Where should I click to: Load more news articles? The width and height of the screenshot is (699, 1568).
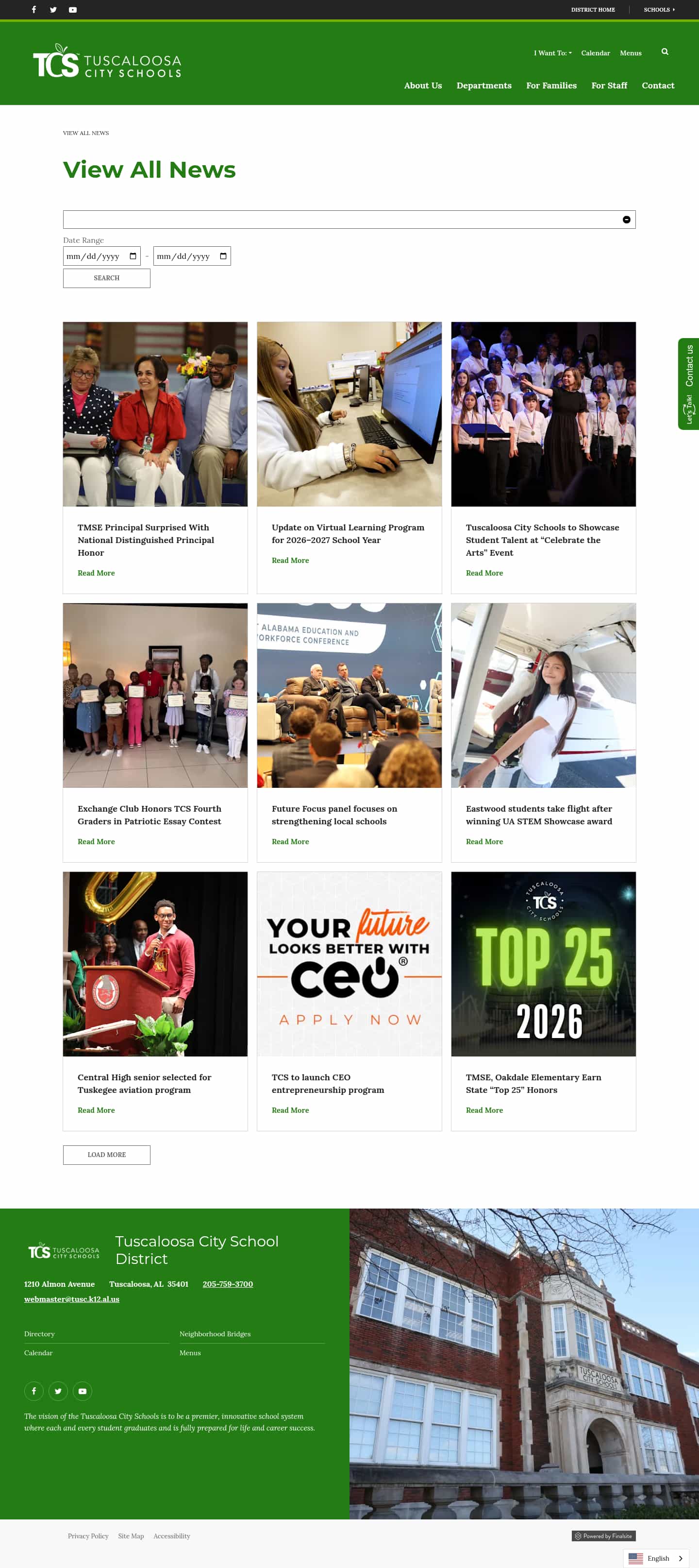[x=106, y=1155]
